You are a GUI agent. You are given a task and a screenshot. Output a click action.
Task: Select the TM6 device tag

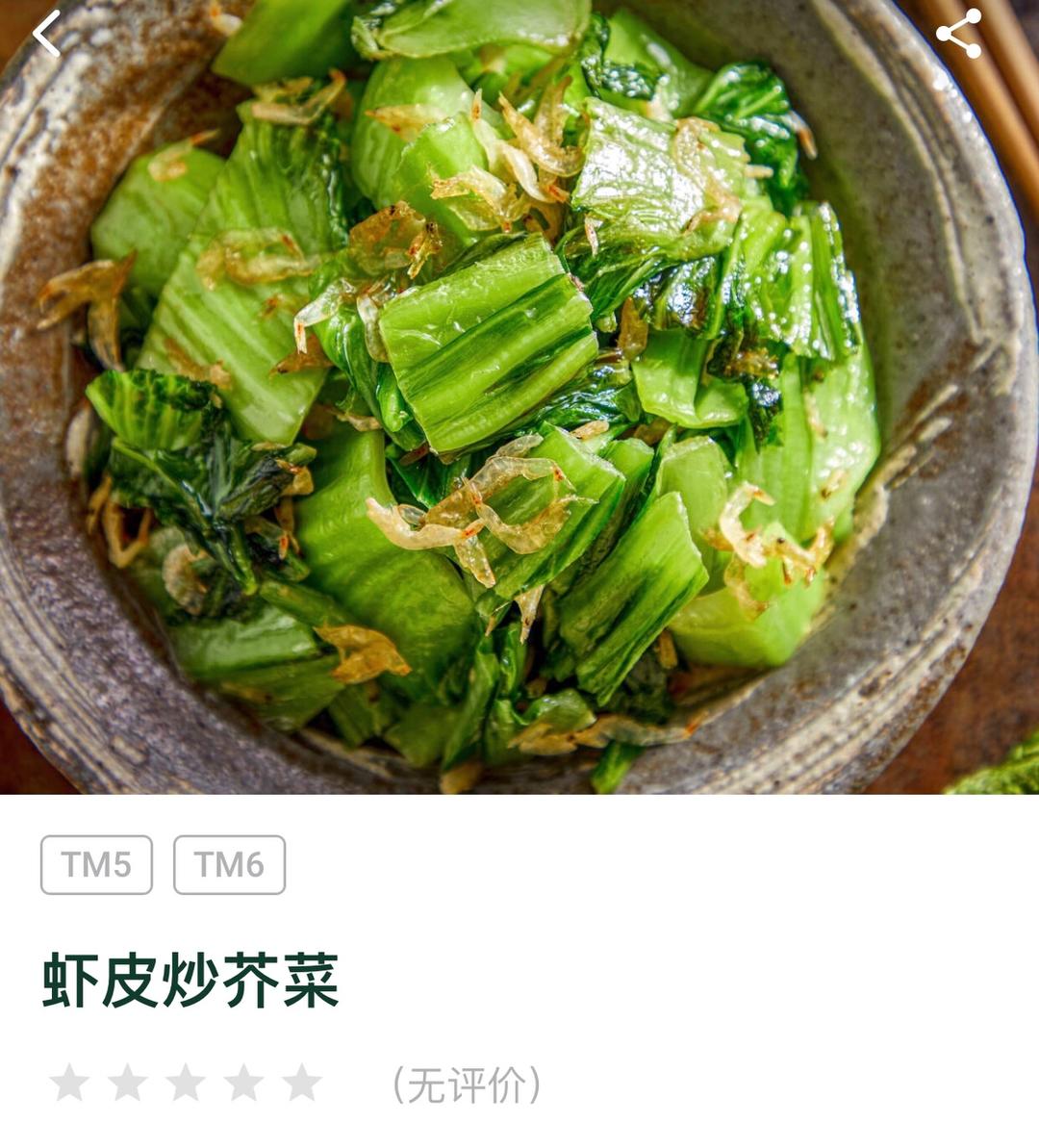[229, 864]
